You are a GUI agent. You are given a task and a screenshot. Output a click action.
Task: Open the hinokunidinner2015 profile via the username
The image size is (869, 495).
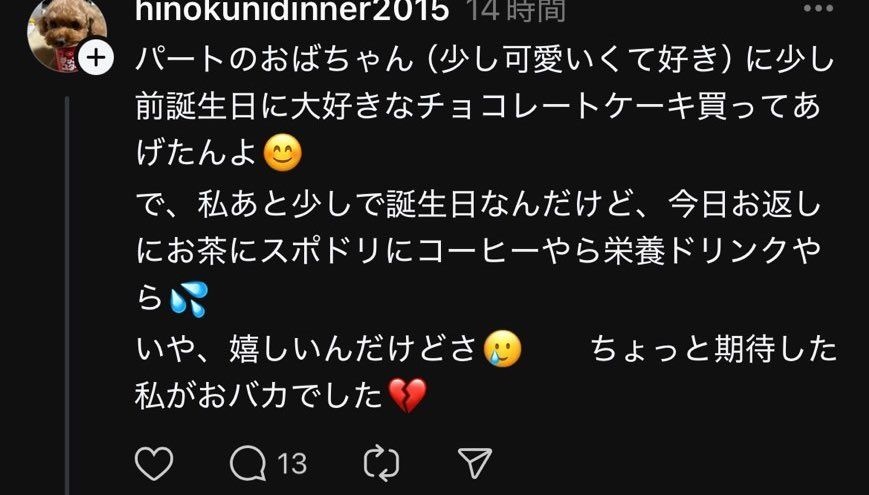pyautogui.click(x=290, y=10)
